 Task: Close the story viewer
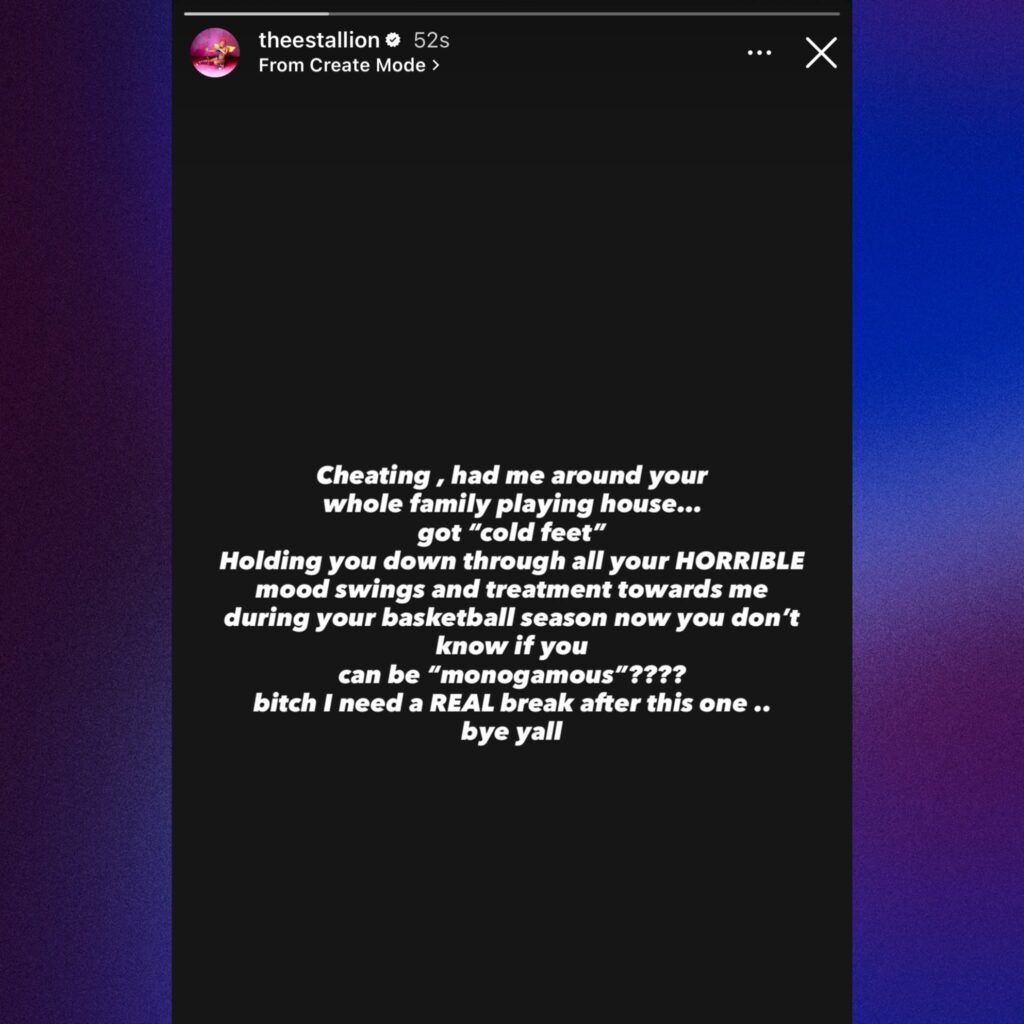pyautogui.click(x=820, y=53)
